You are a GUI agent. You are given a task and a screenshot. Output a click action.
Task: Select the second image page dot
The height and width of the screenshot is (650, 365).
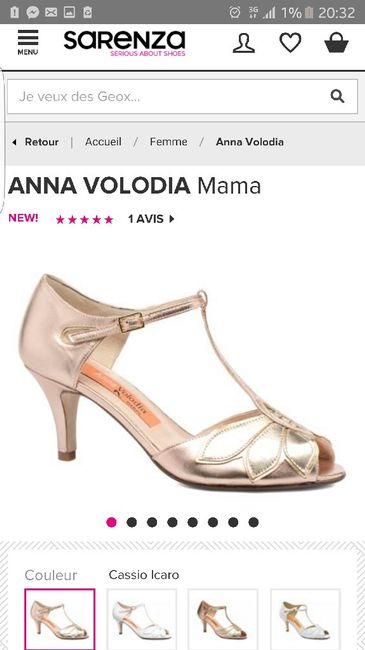click(132, 522)
